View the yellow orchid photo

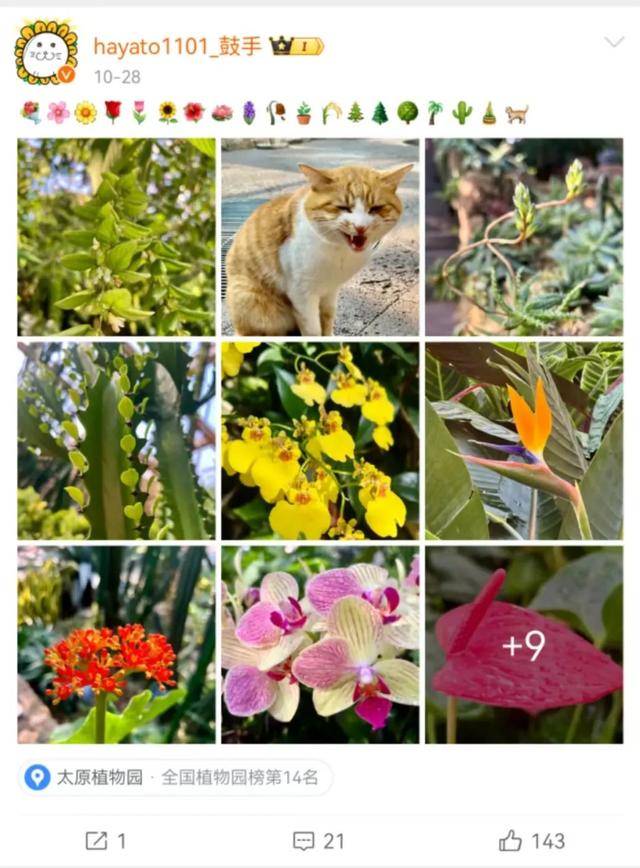[x=320, y=441]
